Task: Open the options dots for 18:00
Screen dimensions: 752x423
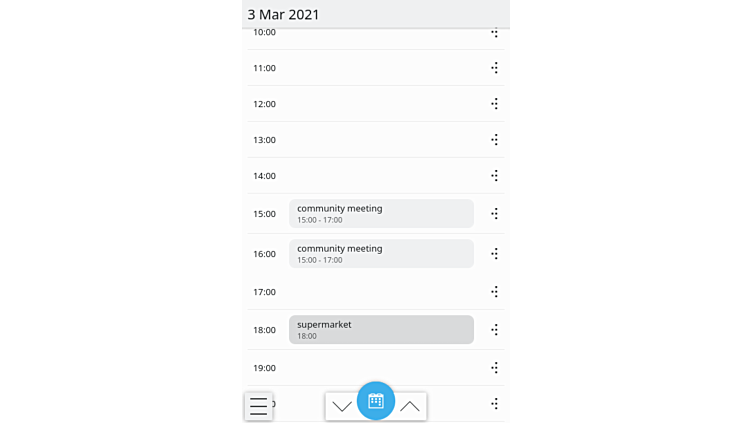Action: point(495,330)
